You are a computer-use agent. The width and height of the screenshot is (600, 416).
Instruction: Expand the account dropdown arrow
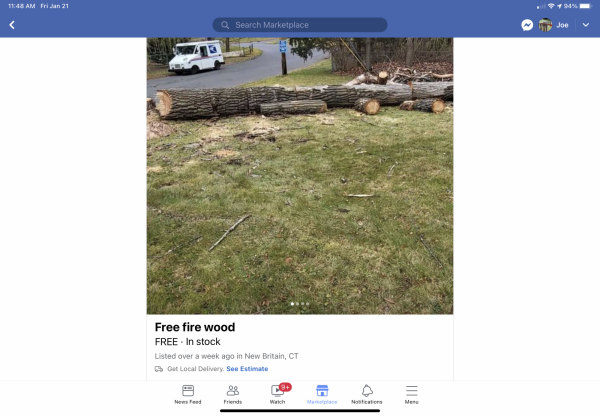[x=586, y=25]
